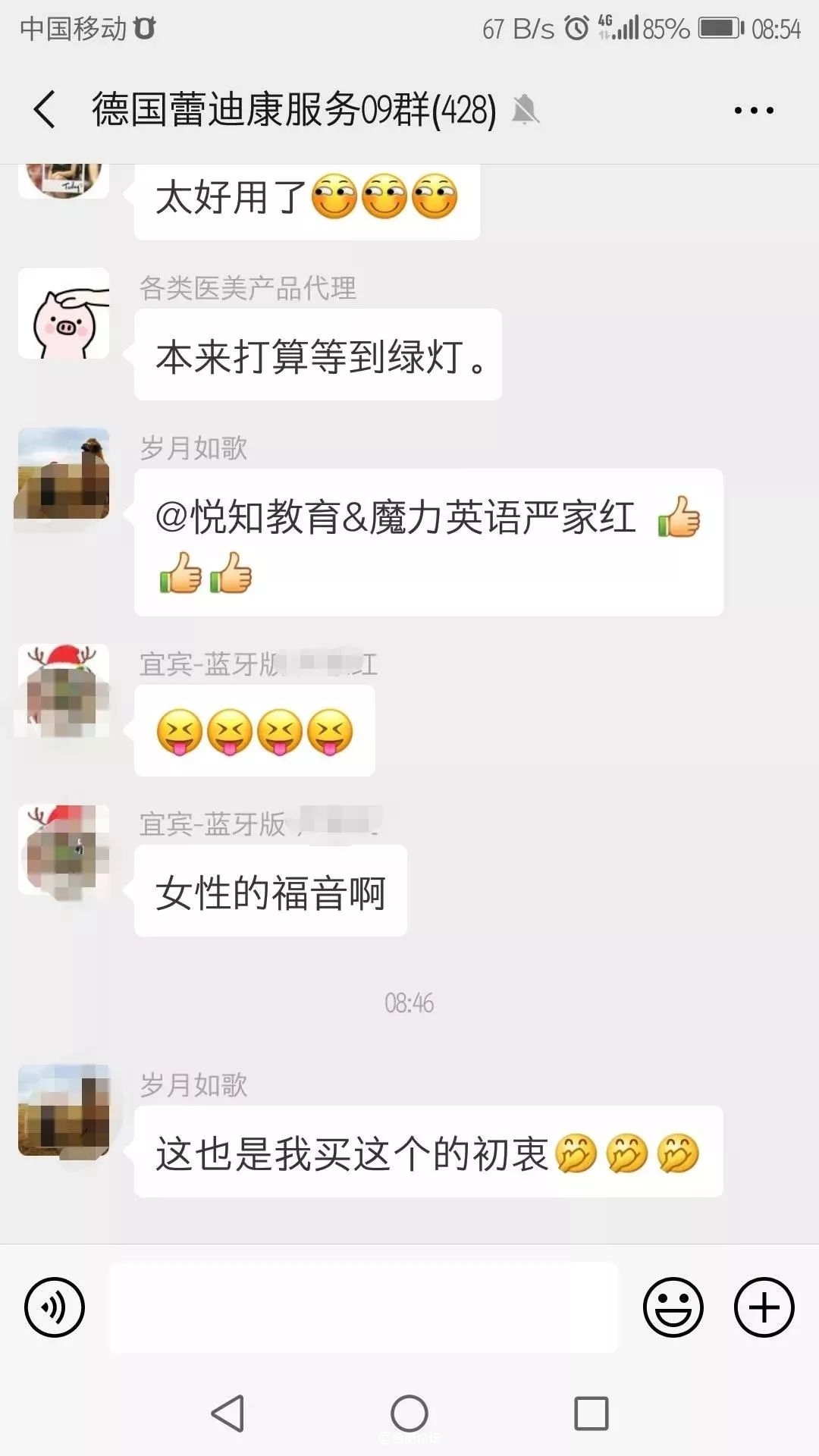This screenshot has width=819, height=1456.
Task: Open the group chat title 德国蕾迪康服务09群
Action: [292, 110]
